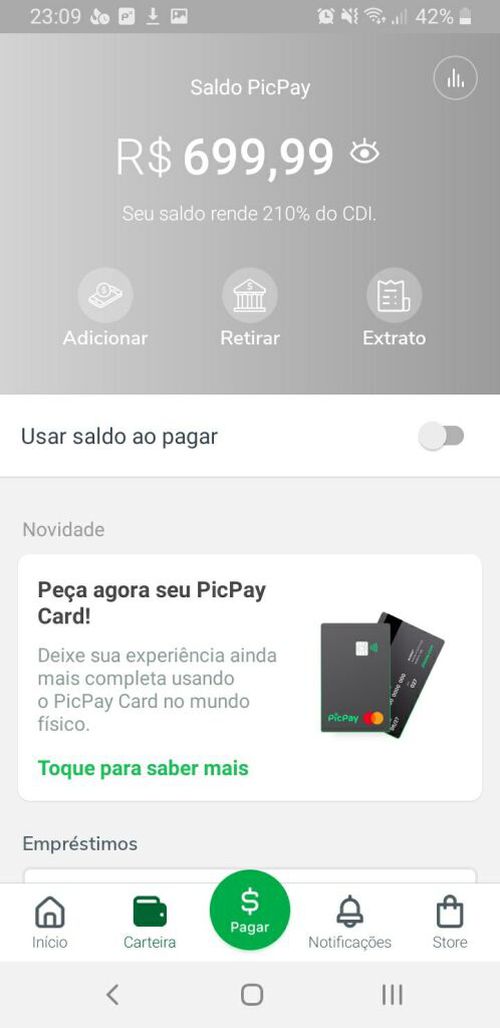
Task: Switch to the Store tab
Action: [x=450, y=923]
